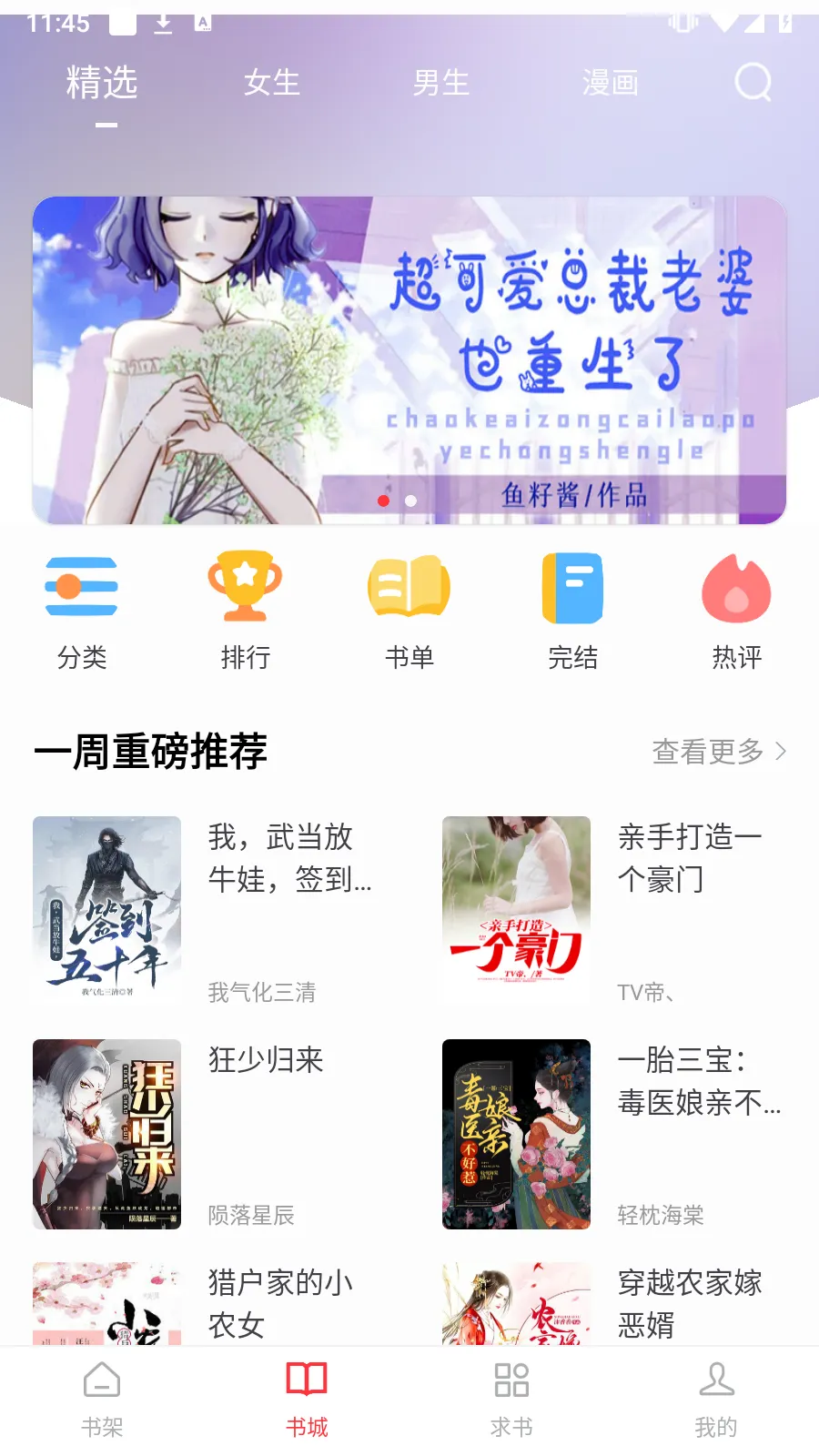Switch to the 男生 tab
The image size is (819, 1456).
(440, 83)
